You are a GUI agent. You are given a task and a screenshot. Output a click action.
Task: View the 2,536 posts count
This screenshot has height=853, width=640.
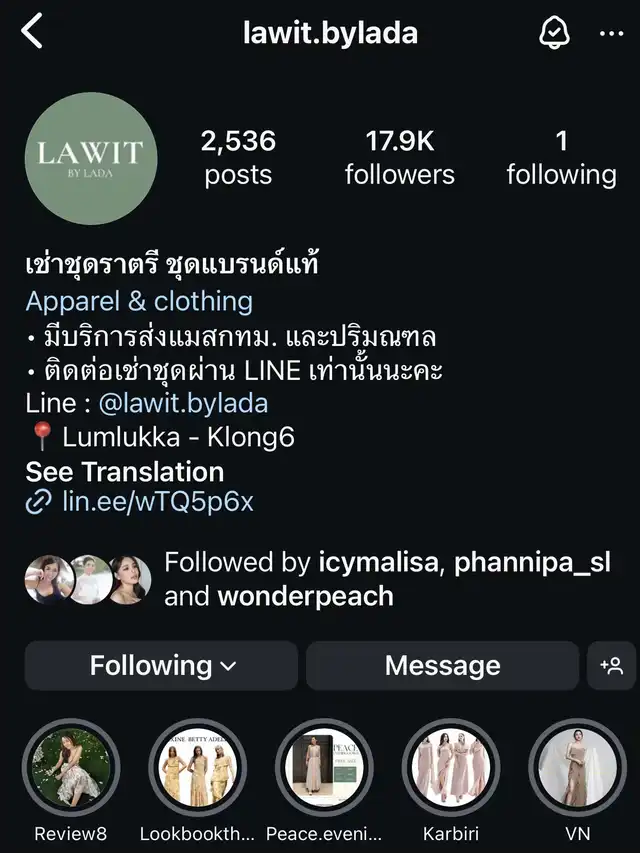[238, 157]
